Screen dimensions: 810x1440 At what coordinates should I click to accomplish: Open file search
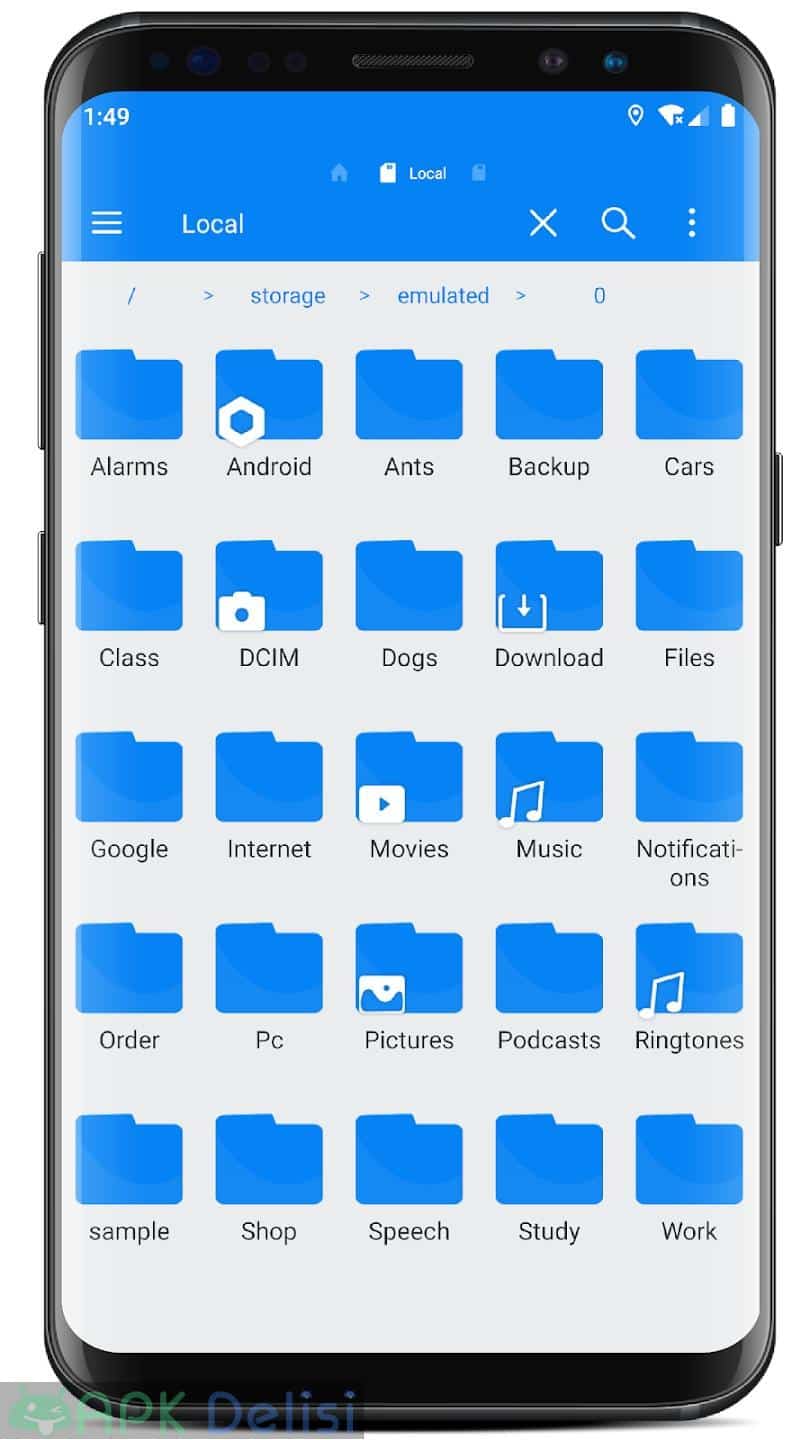tap(618, 223)
